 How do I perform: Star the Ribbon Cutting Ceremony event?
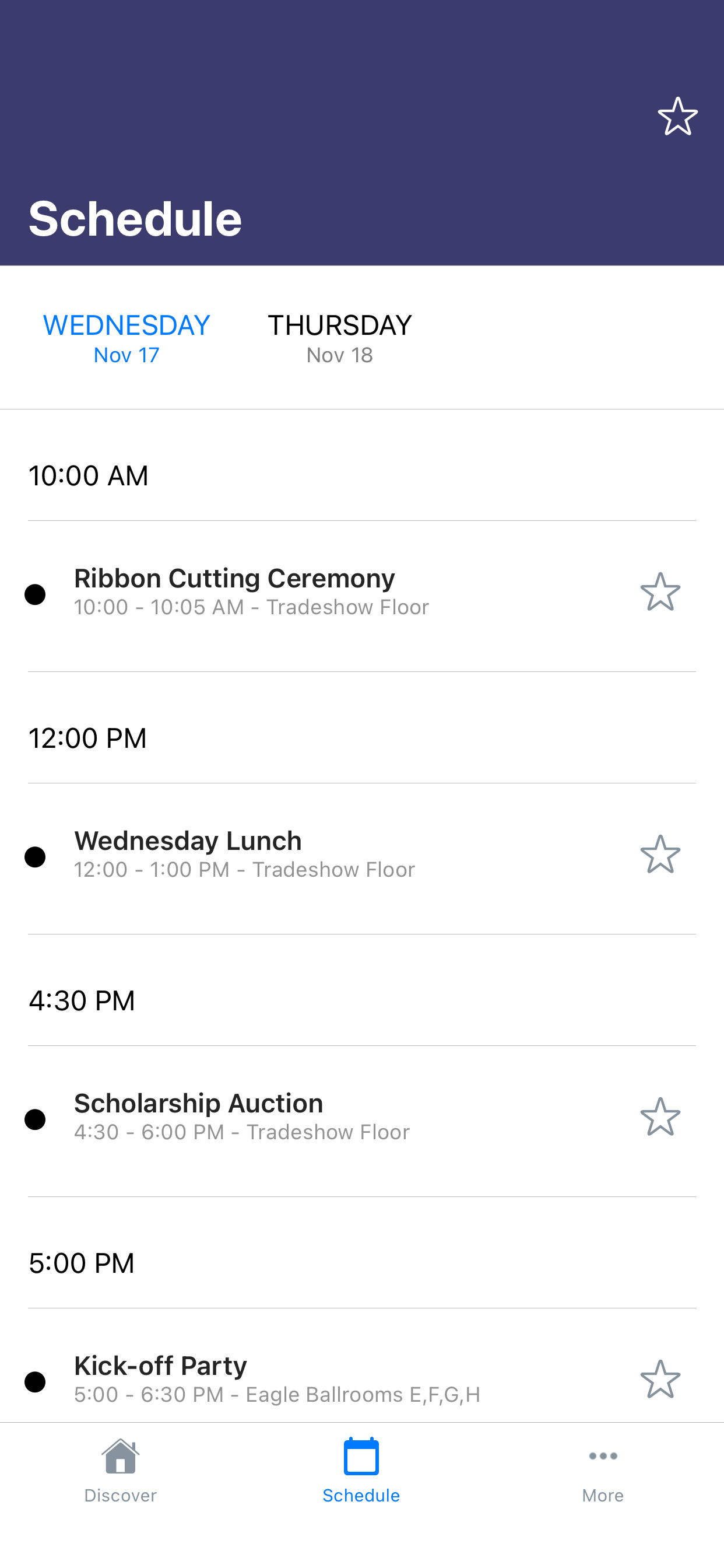[660, 591]
